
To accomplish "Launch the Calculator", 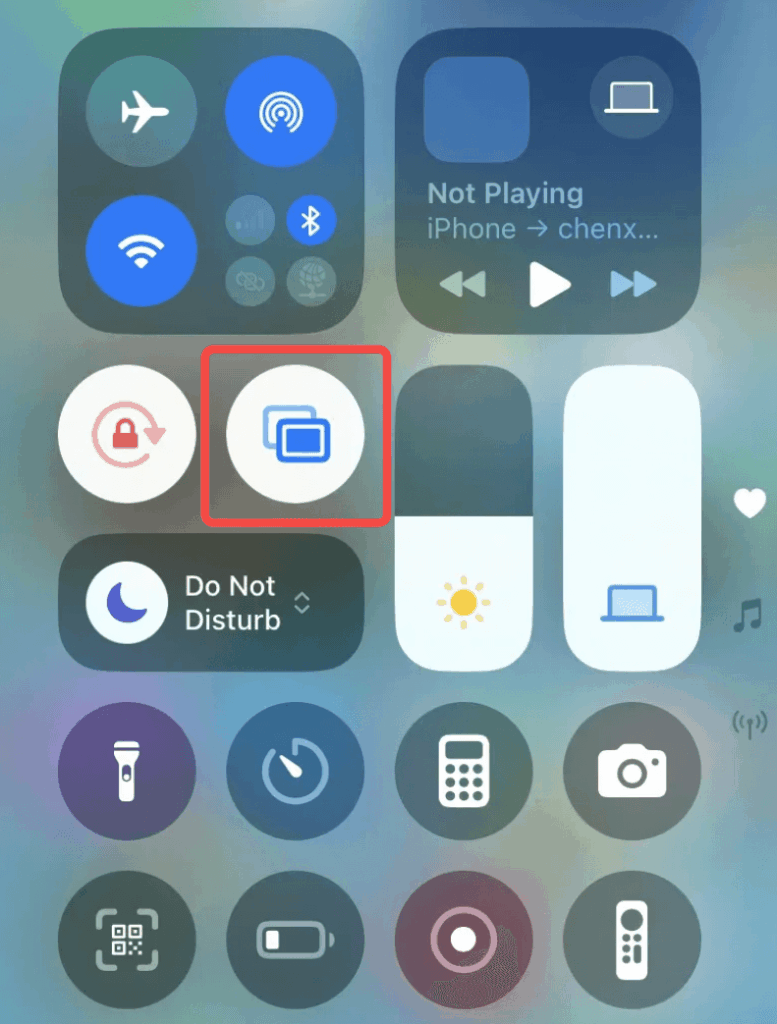I will click(x=463, y=770).
